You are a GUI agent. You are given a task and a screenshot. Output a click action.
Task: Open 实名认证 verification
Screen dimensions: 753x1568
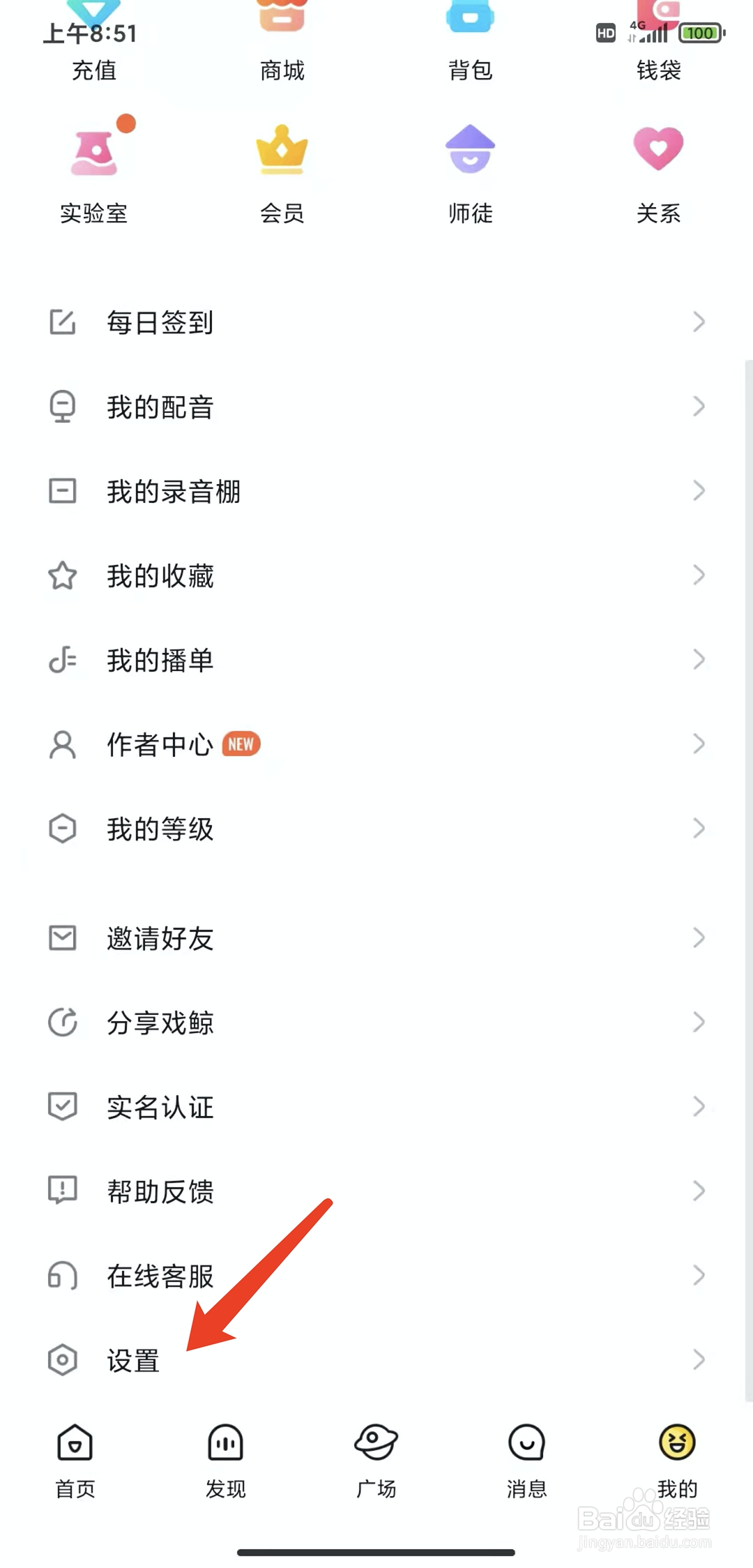376,1107
